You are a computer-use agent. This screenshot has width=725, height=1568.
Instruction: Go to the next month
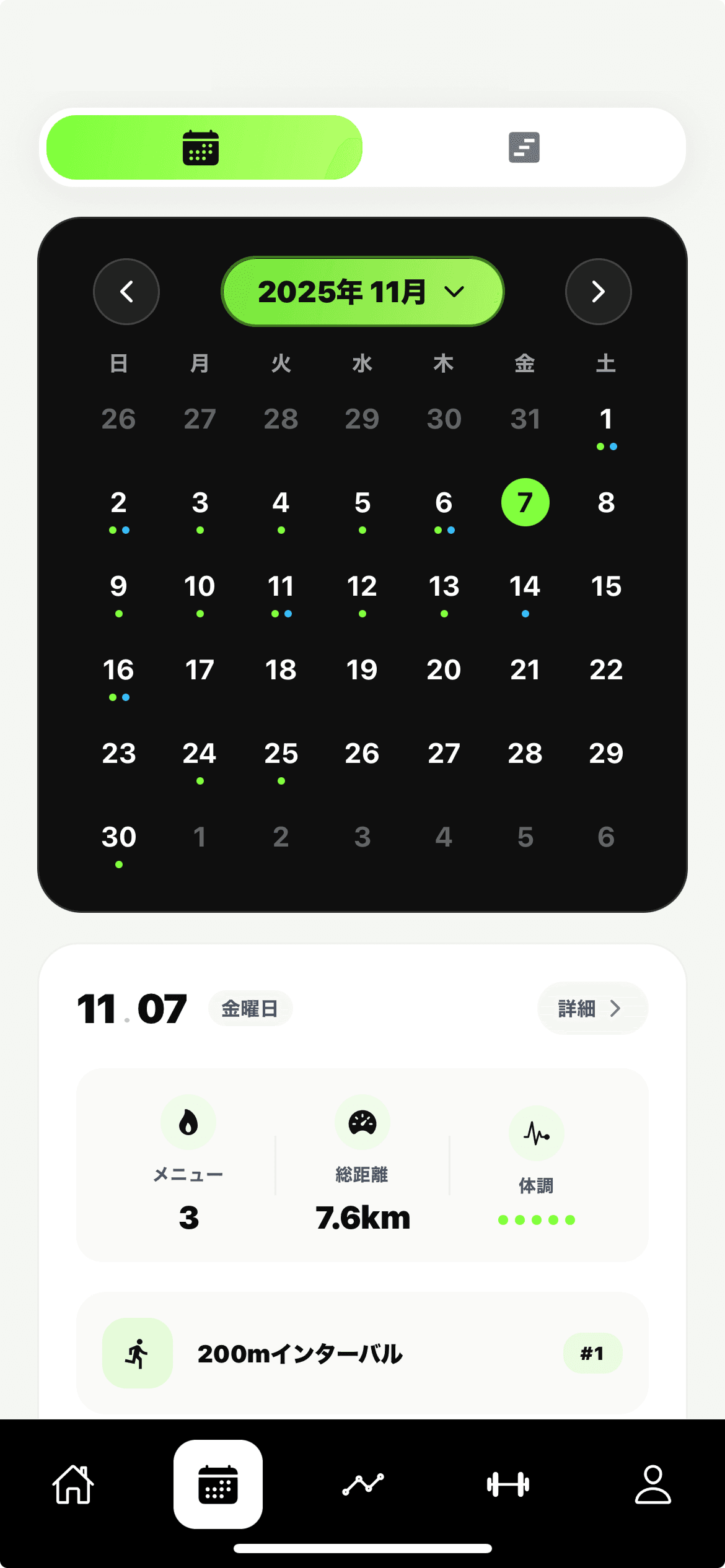(598, 292)
